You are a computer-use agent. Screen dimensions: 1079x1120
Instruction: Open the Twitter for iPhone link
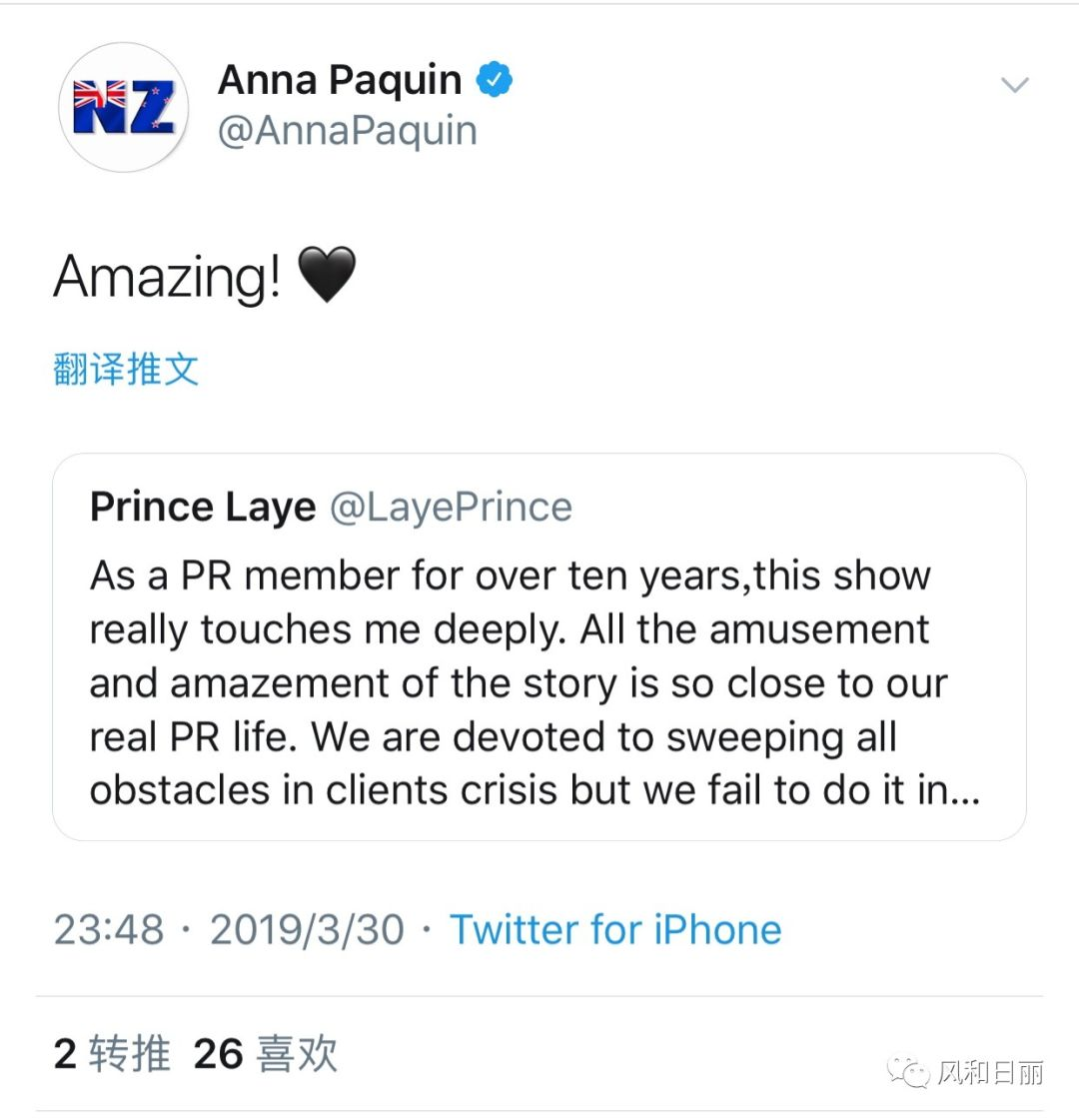[x=615, y=929]
